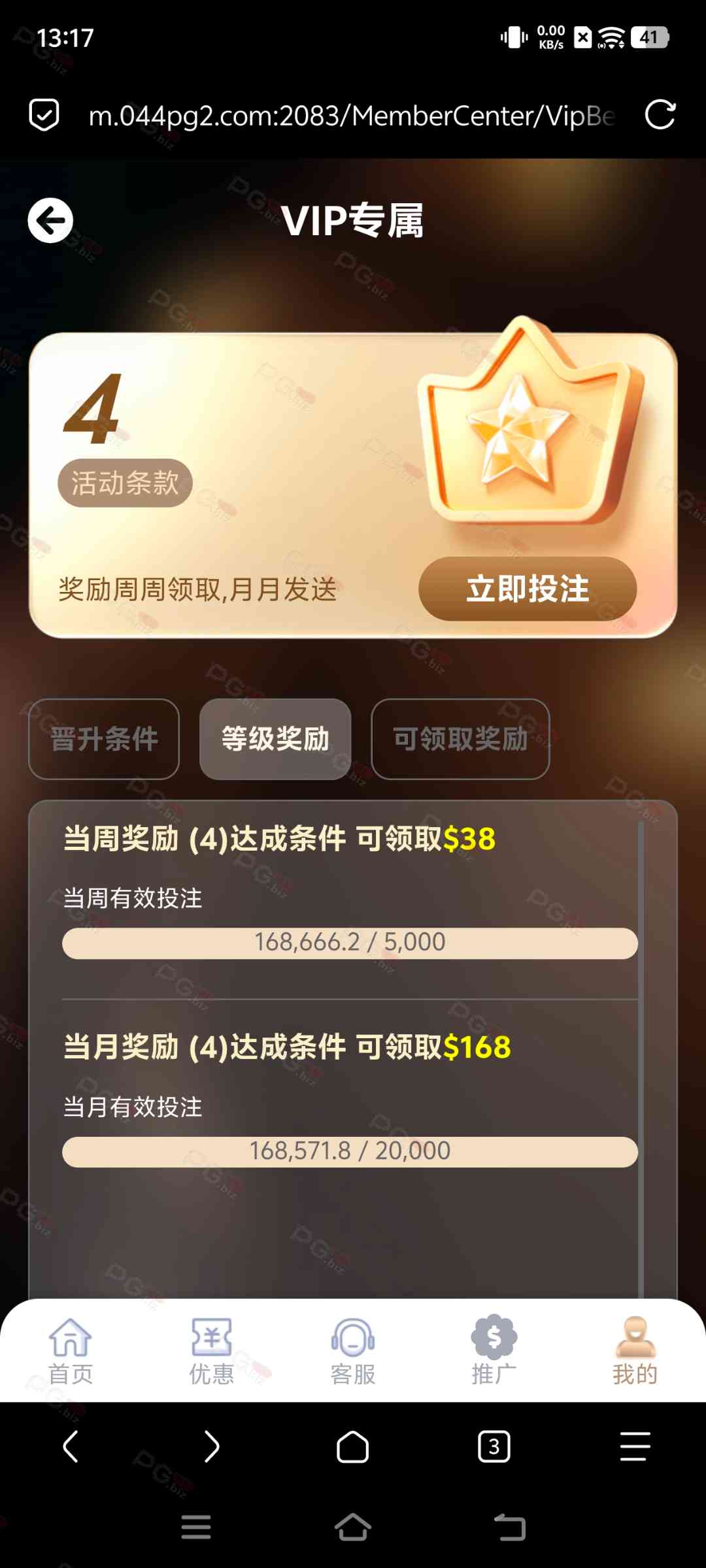This screenshot has width=706, height=1568.
Task: Switch to the 可领取奖励 tab
Action: coord(460,739)
